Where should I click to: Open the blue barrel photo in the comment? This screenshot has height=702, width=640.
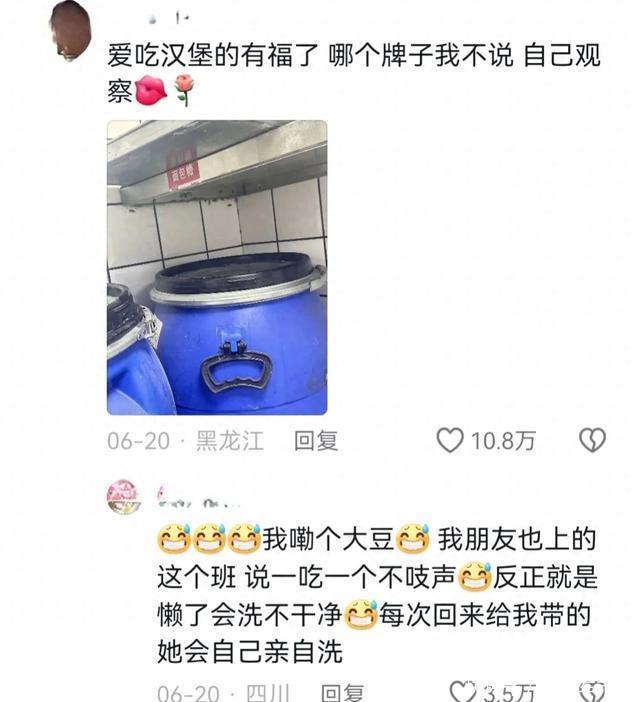click(217, 267)
